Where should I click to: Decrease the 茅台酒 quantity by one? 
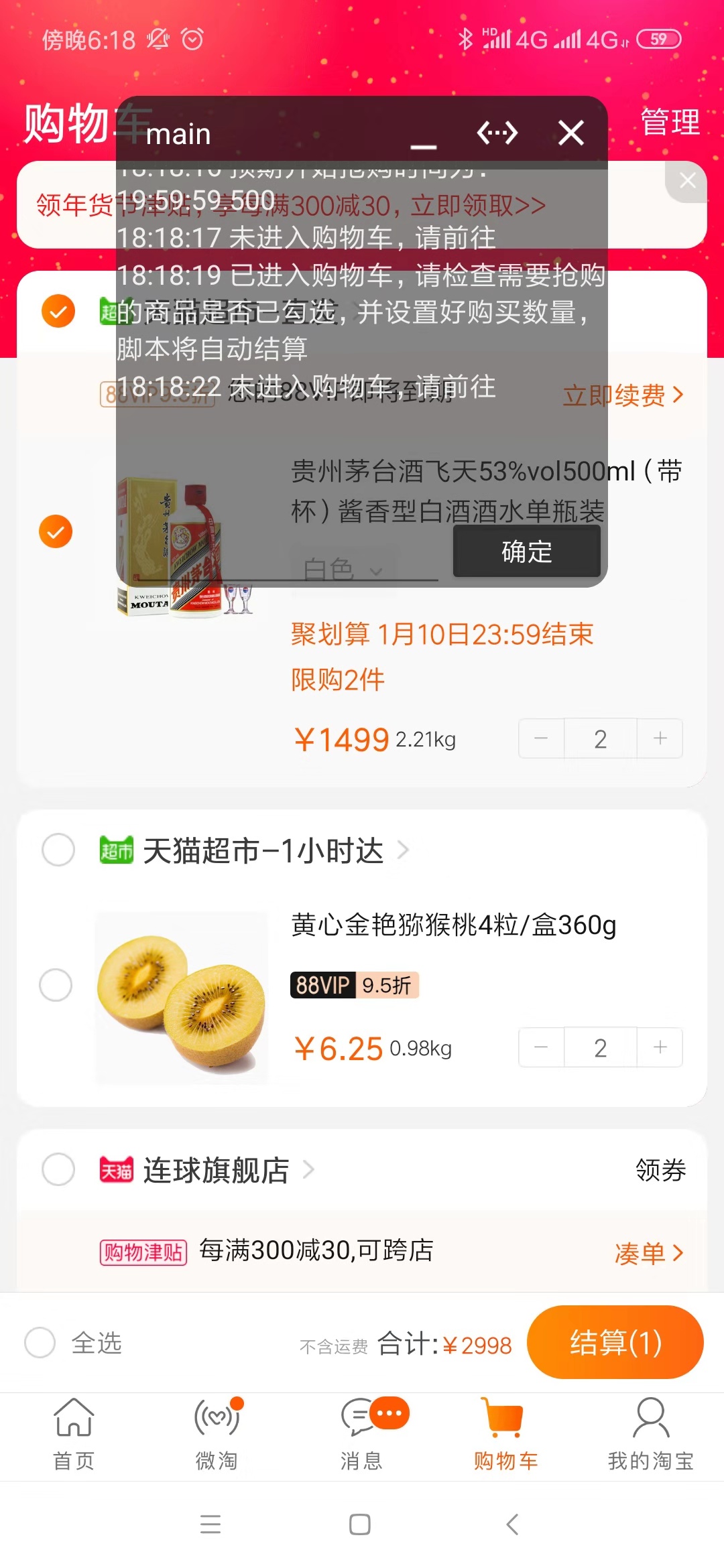[541, 738]
